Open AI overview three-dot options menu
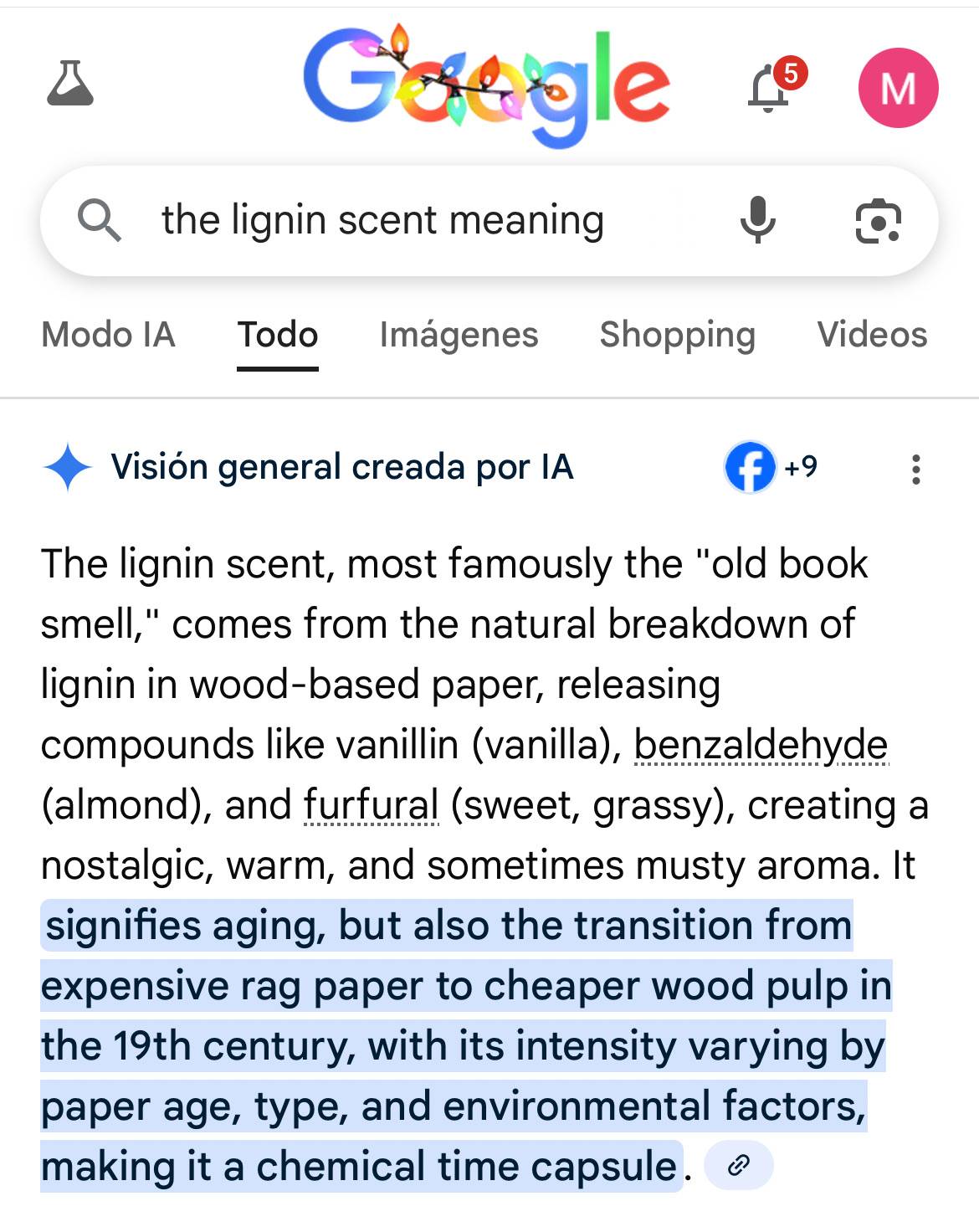 click(x=916, y=469)
